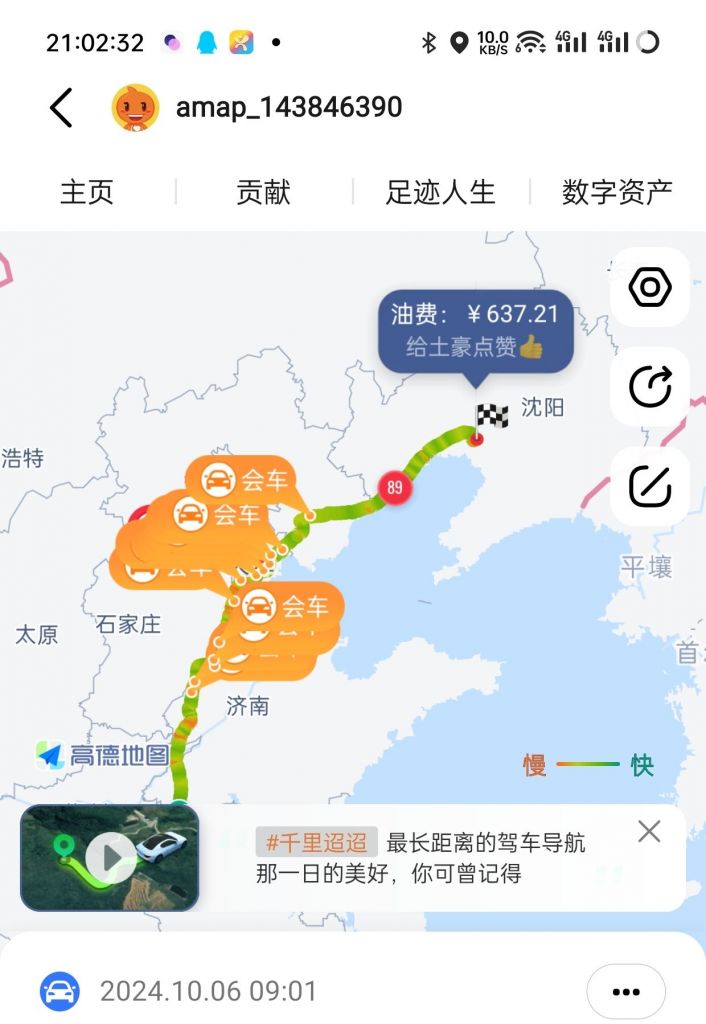This screenshot has width=706, height=1024.
Task: Share this driving route
Action: click(x=650, y=387)
